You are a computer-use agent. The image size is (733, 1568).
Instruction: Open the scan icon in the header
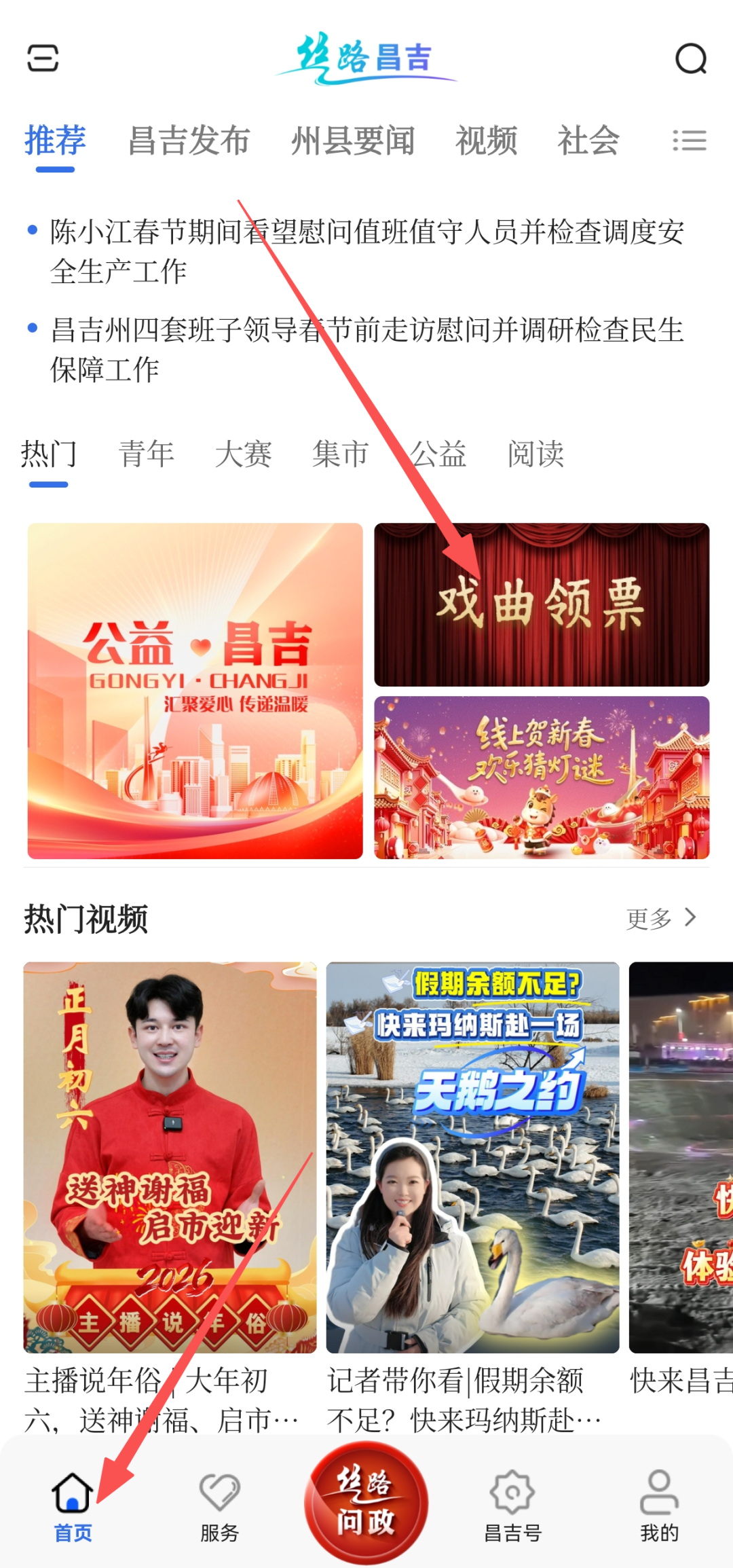pos(43,58)
